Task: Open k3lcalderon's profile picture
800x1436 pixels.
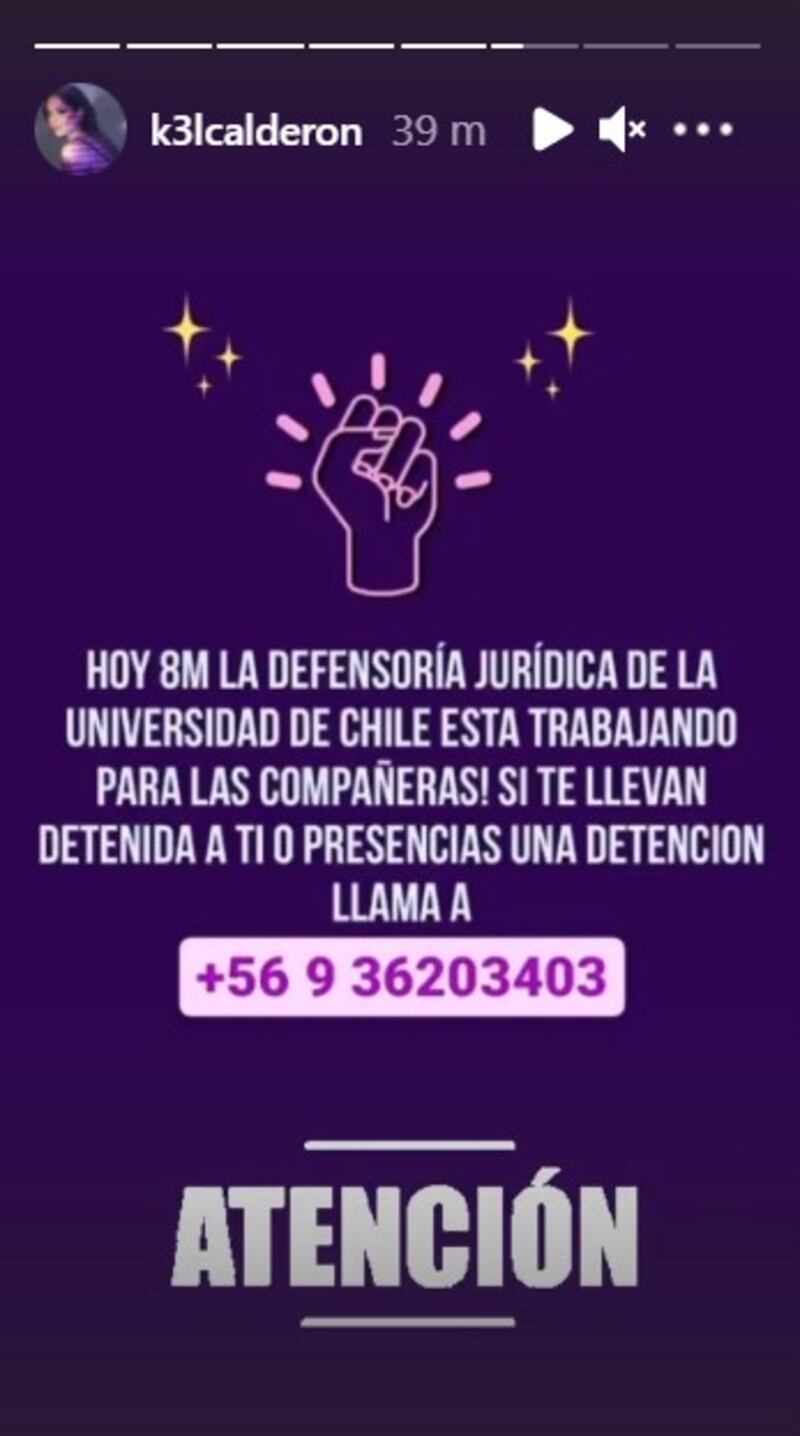Action: [80, 130]
